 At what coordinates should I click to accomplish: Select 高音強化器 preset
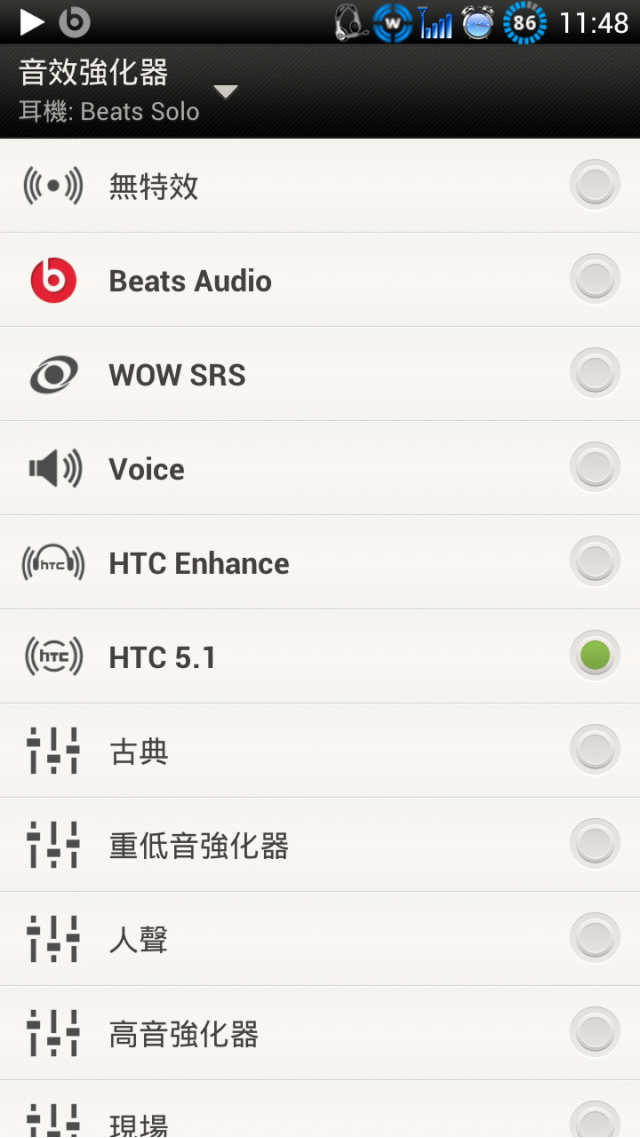pyautogui.click(x=320, y=1033)
